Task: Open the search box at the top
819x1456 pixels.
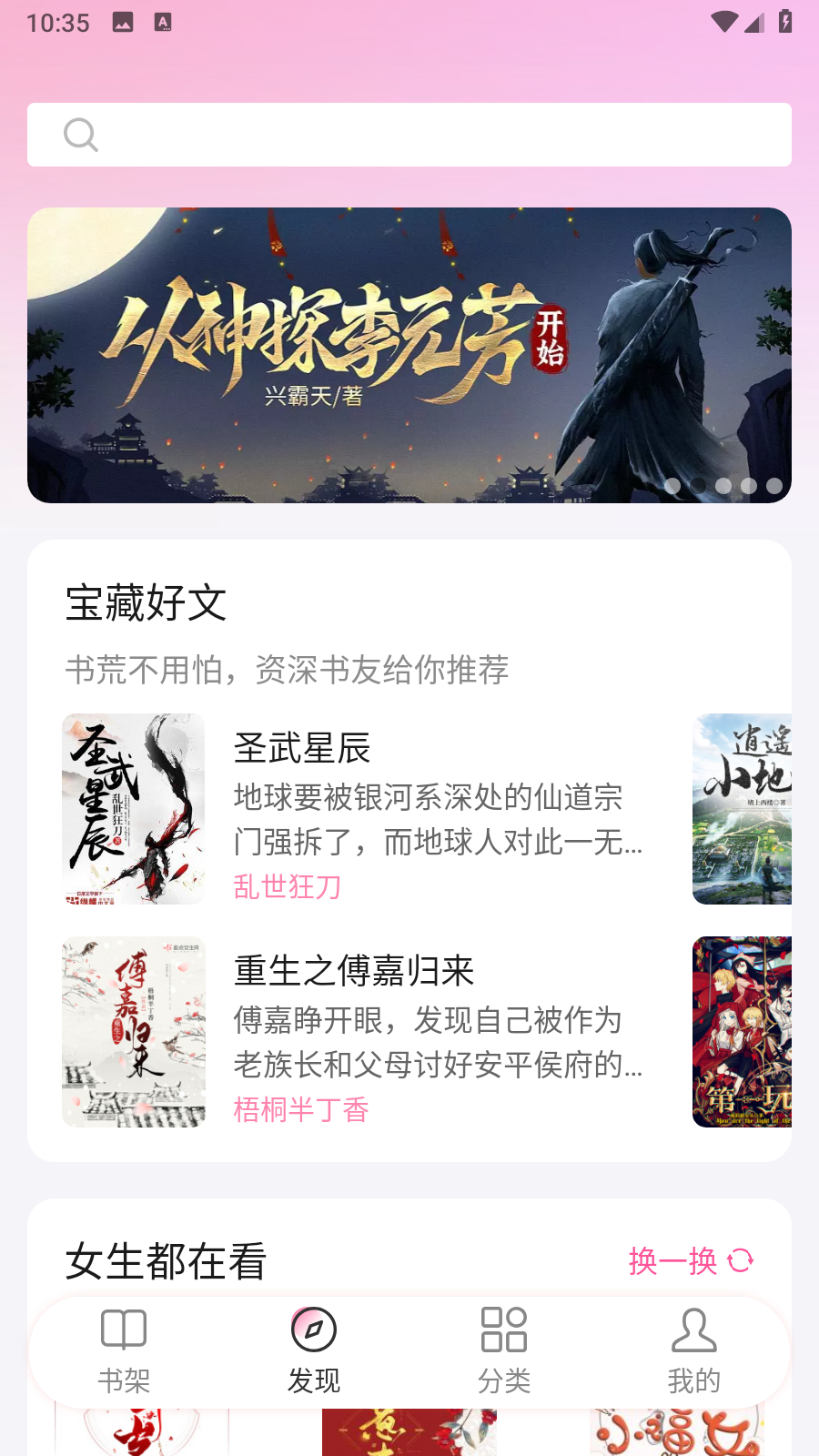Action: 409,135
